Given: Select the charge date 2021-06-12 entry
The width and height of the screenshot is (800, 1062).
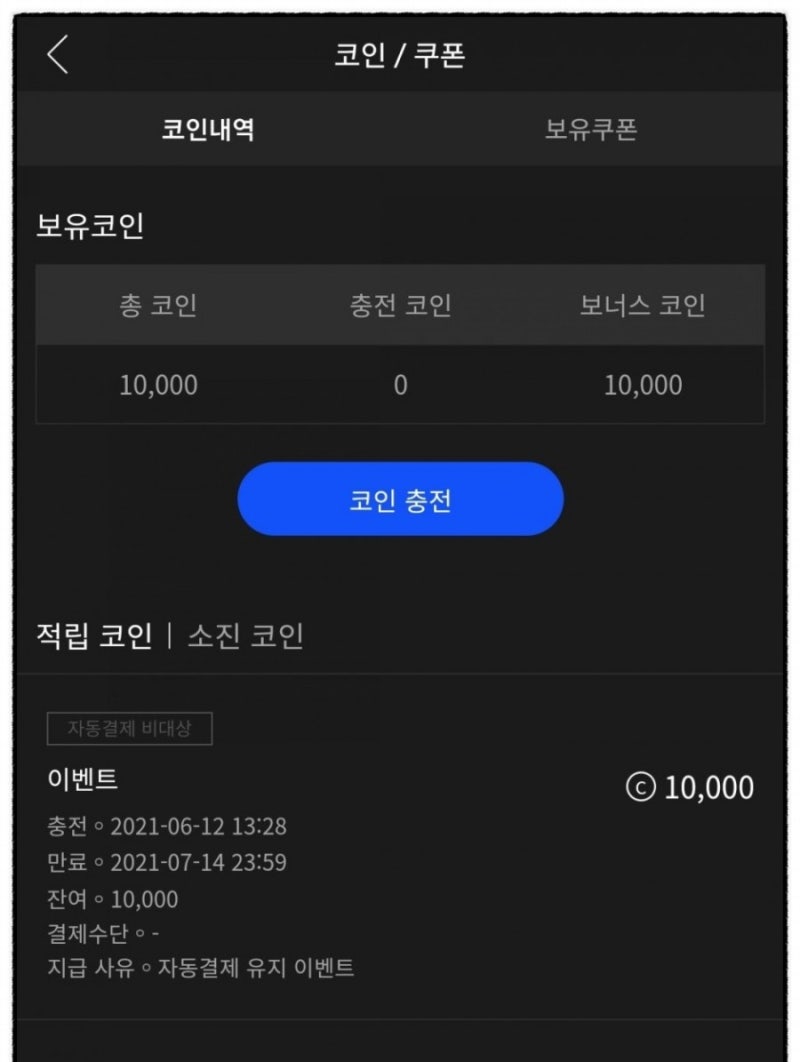Looking at the screenshot, I should (x=170, y=827).
